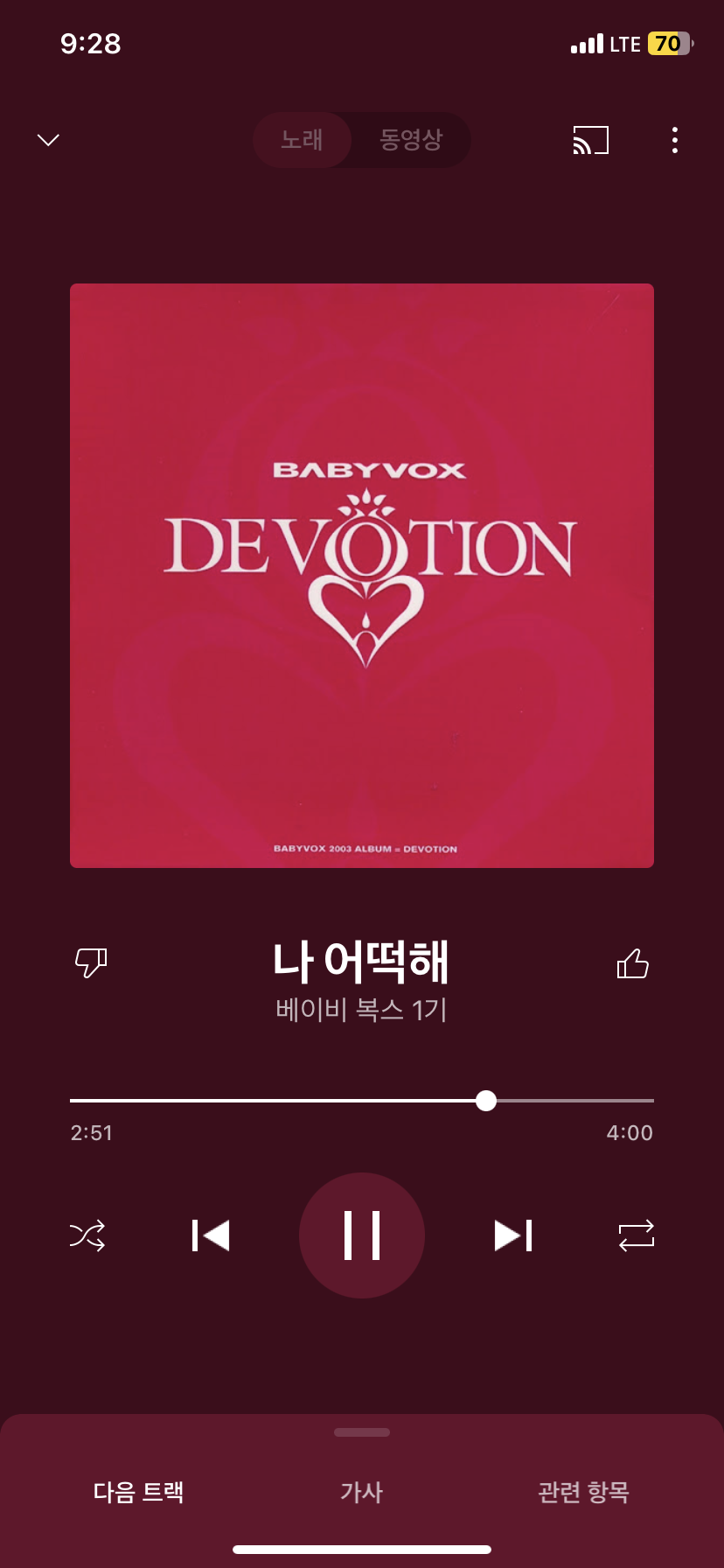The image size is (724, 1568).
Task: Open the artist 베이비 복스 1기
Action: 362,1010
